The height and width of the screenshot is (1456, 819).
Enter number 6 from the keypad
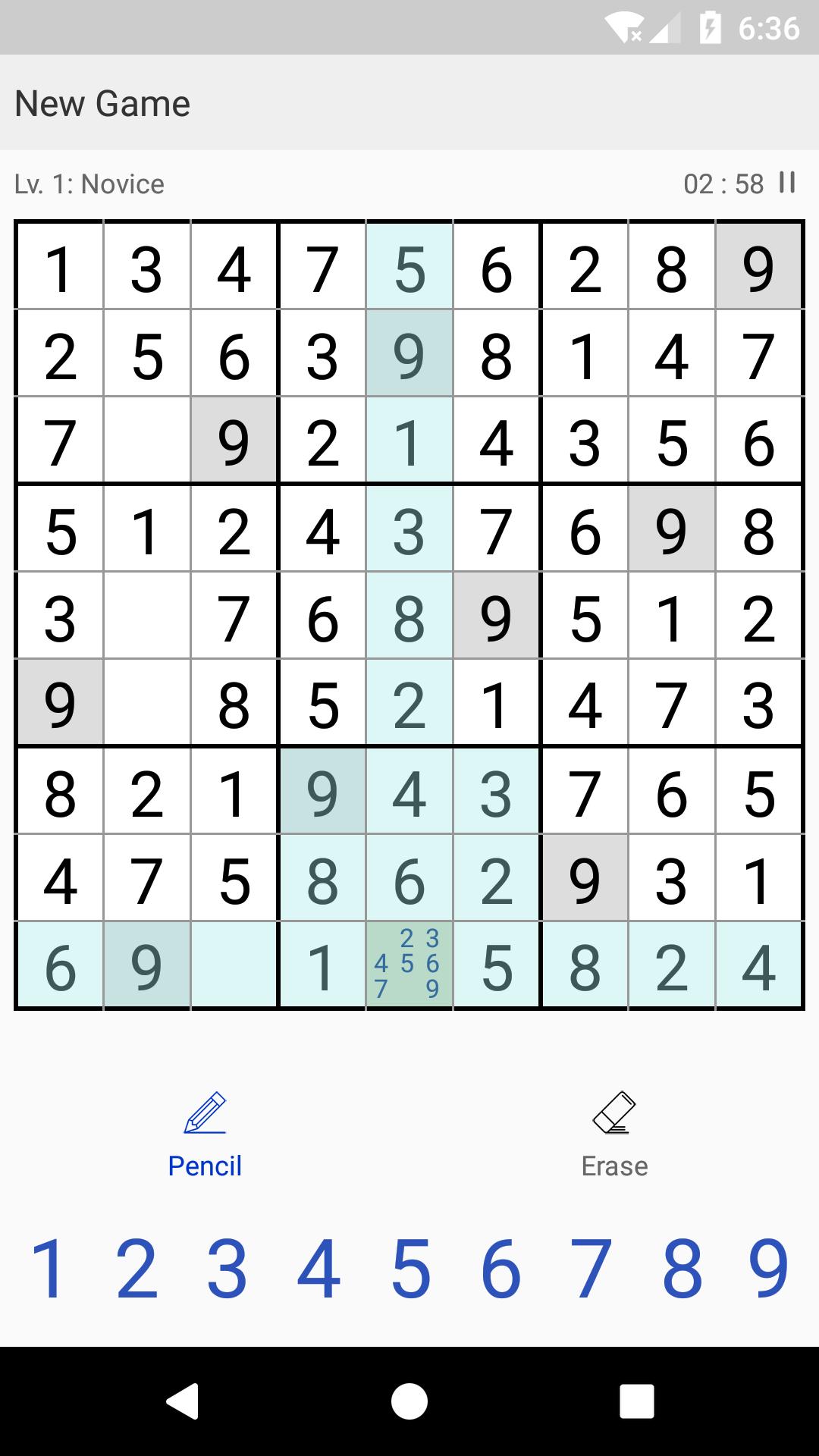pos(500,1268)
